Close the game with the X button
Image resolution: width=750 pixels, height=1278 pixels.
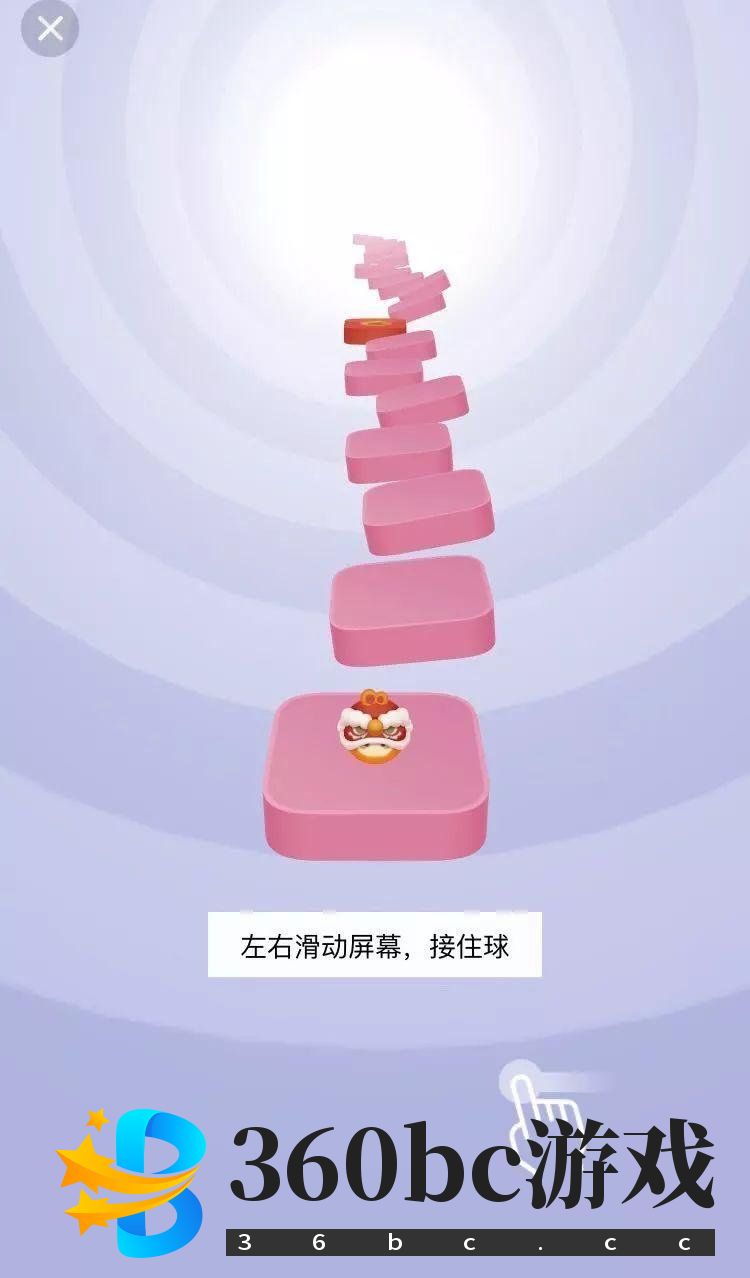[50, 29]
